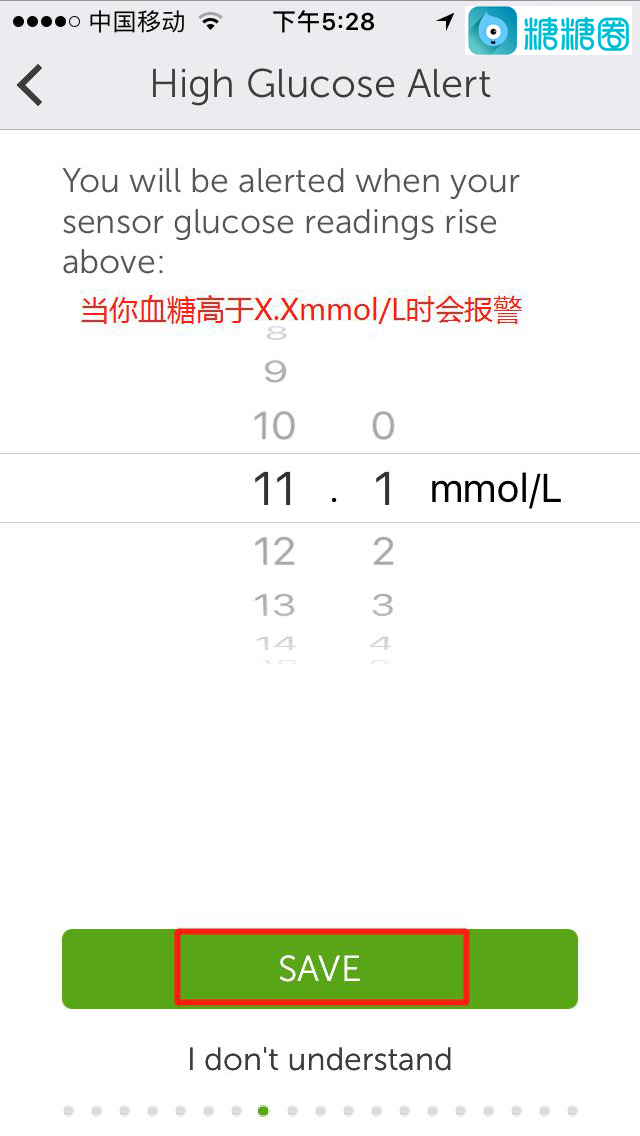This screenshot has width=640, height=1136.
Task: Go back with the arrow icon
Action: tap(31, 85)
